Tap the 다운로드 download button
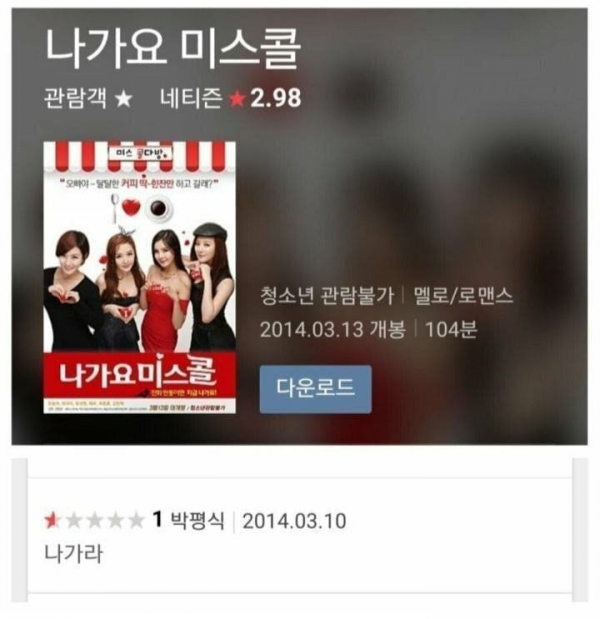The width and height of the screenshot is (600, 619). click(x=315, y=389)
